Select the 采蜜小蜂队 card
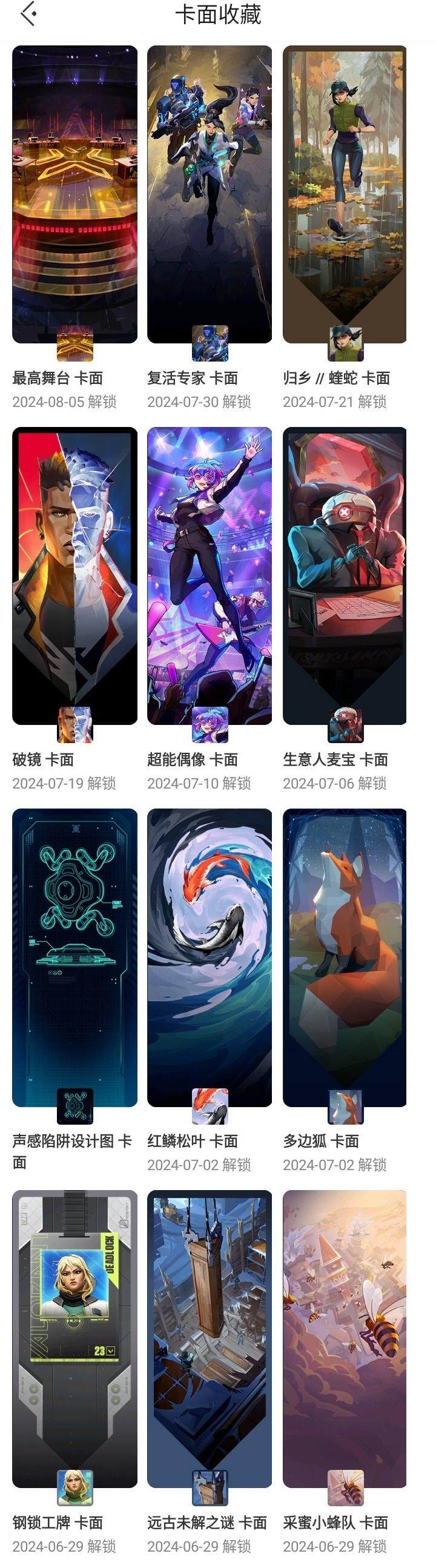This screenshot has width=436, height=1568. click(x=345, y=1339)
